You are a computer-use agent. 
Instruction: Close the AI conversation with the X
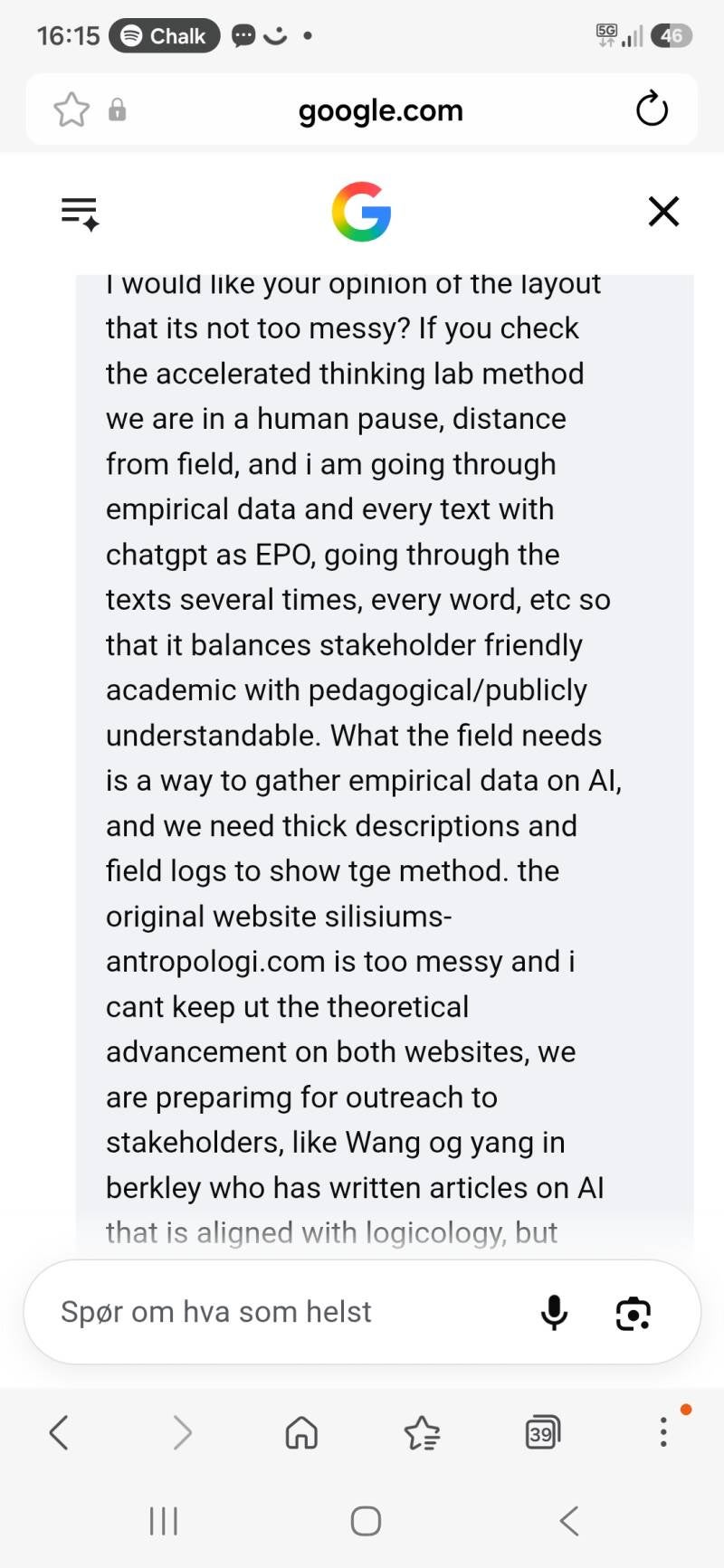click(664, 212)
